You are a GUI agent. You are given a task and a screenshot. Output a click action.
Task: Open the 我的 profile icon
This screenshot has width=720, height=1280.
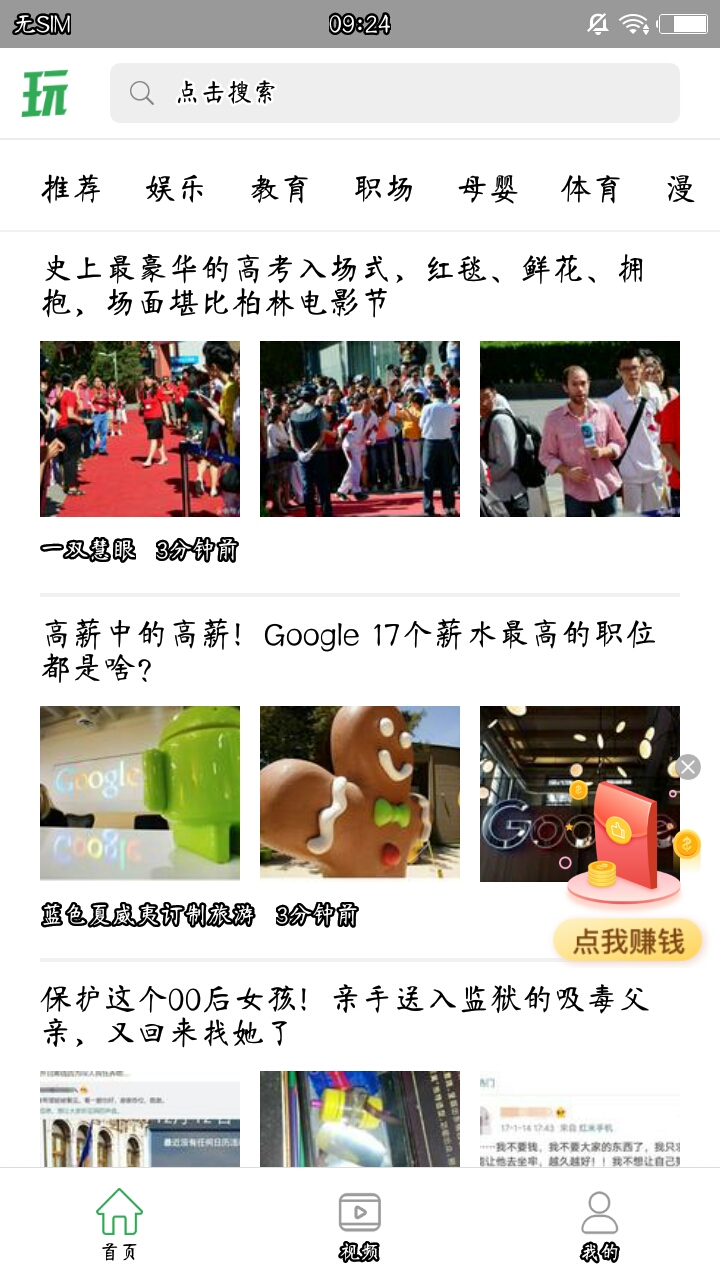tap(600, 1210)
